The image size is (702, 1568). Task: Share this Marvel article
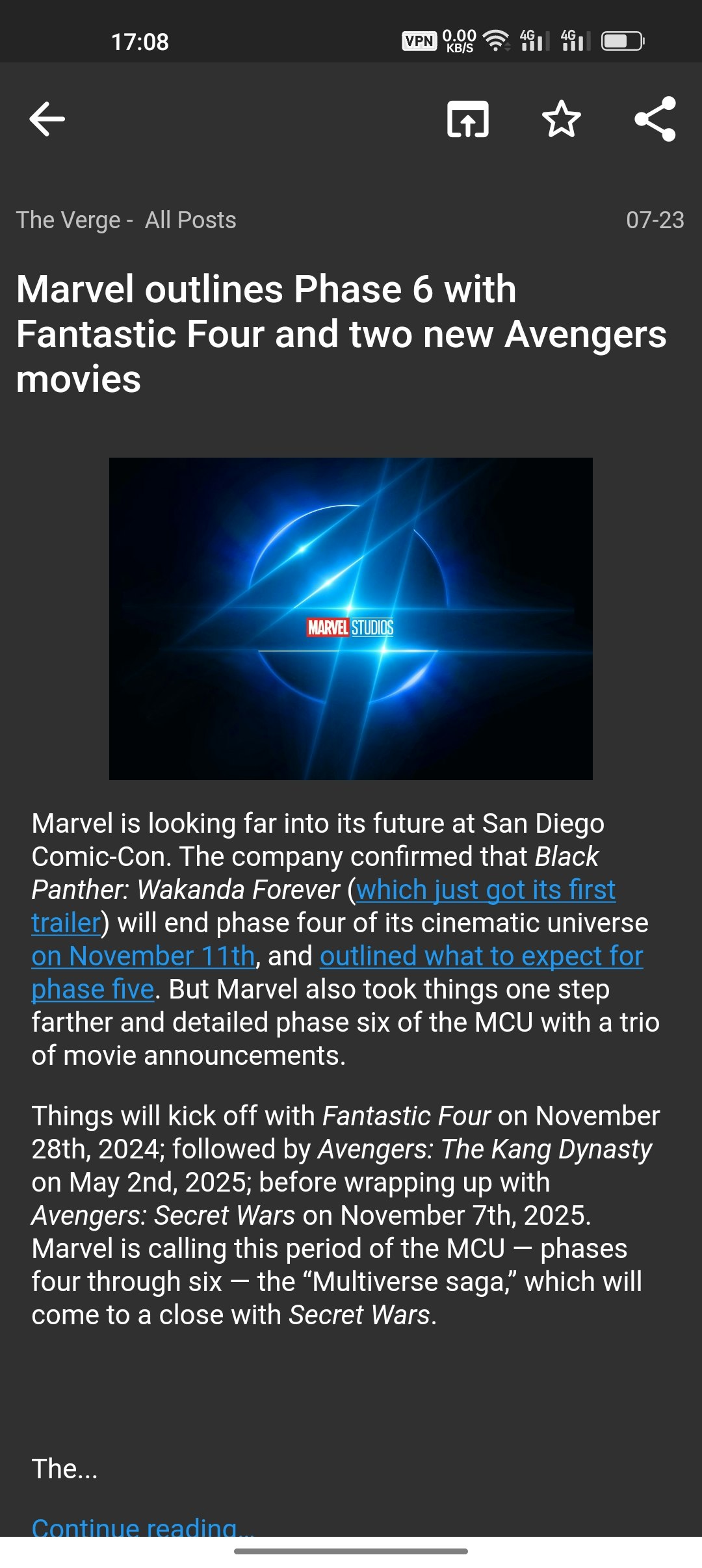pyautogui.click(x=655, y=119)
